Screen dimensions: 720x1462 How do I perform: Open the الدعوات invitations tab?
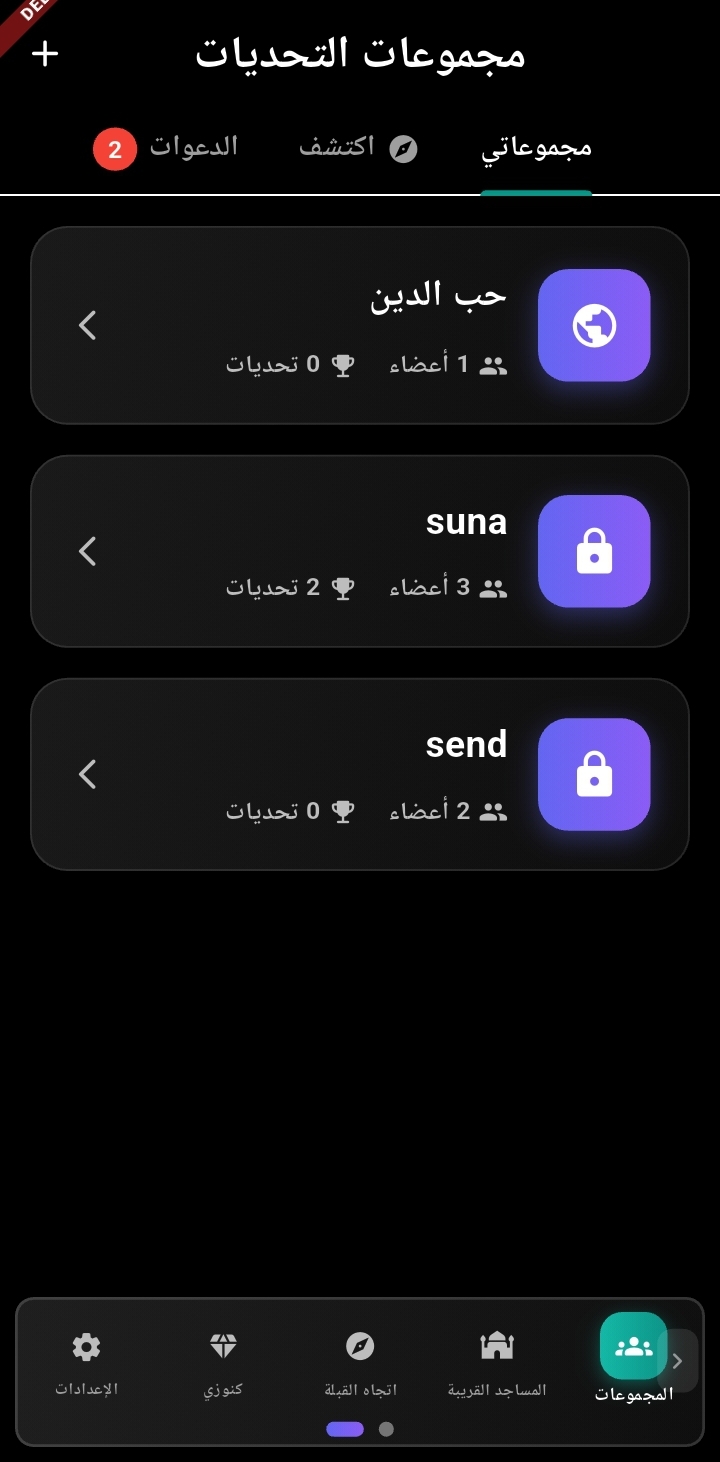(166, 148)
